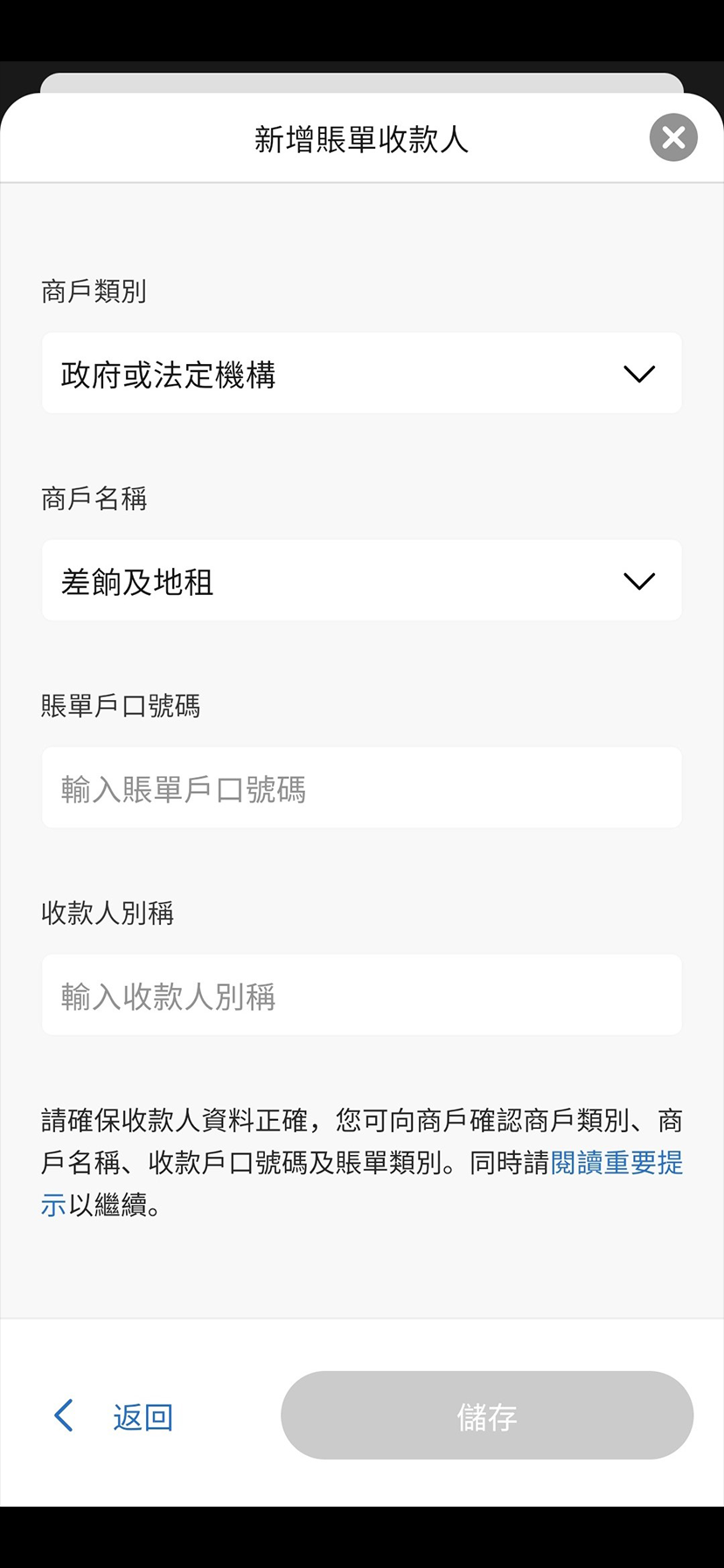Open the 商戶類別 merchant category dropdown
Image resolution: width=724 pixels, height=1568 pixels.
[362, 373]
